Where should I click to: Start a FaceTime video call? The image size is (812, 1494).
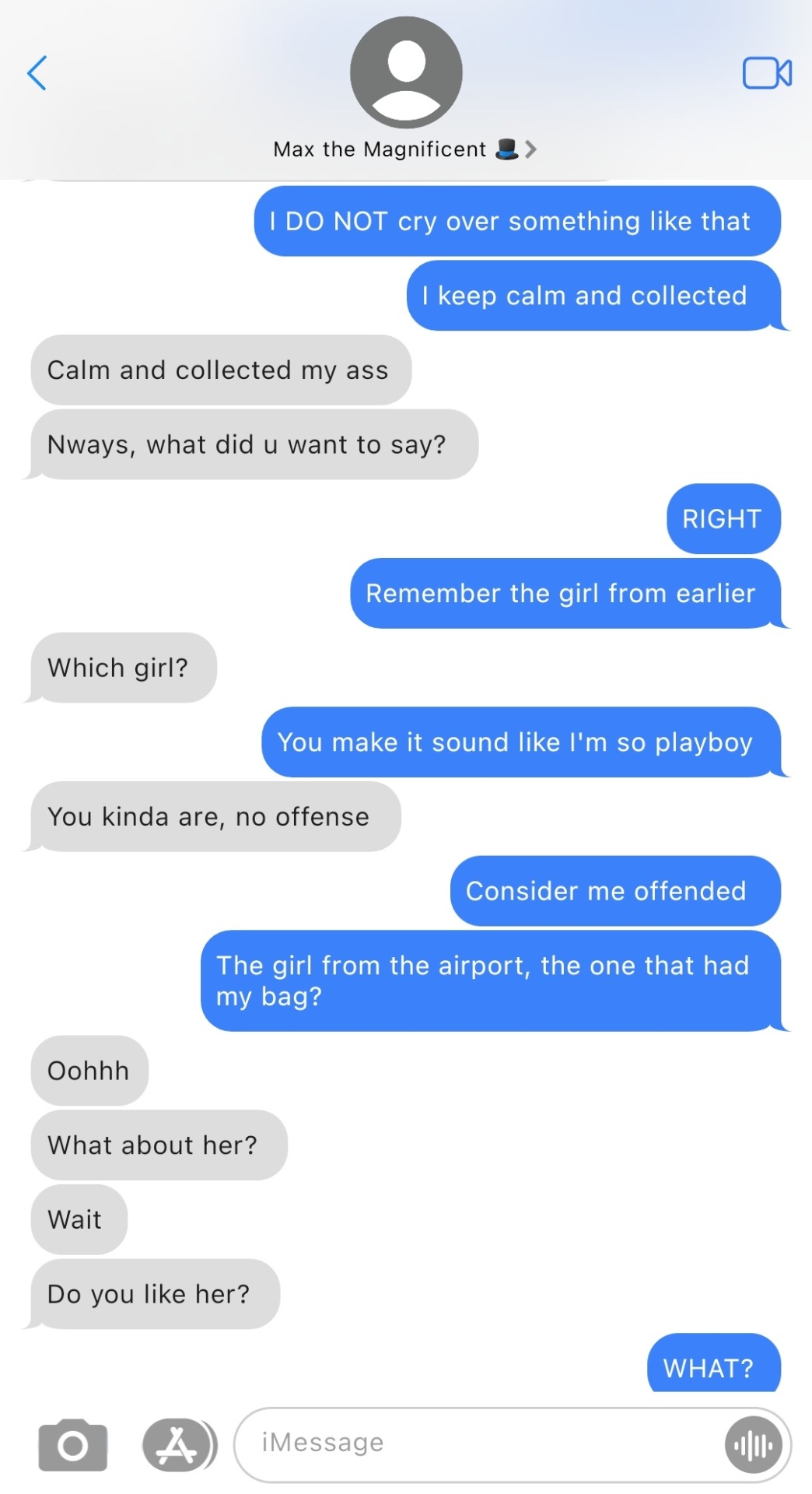pos(766,73)
